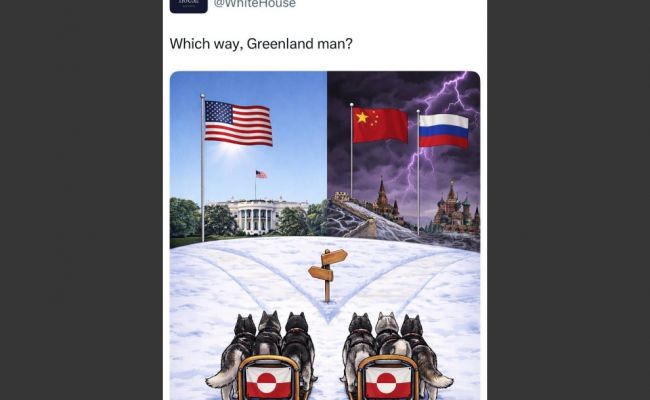Expand the Greenland sled image in the tweet
The height and width of the screenshot is (400, 650).
[x=324, y=235]
